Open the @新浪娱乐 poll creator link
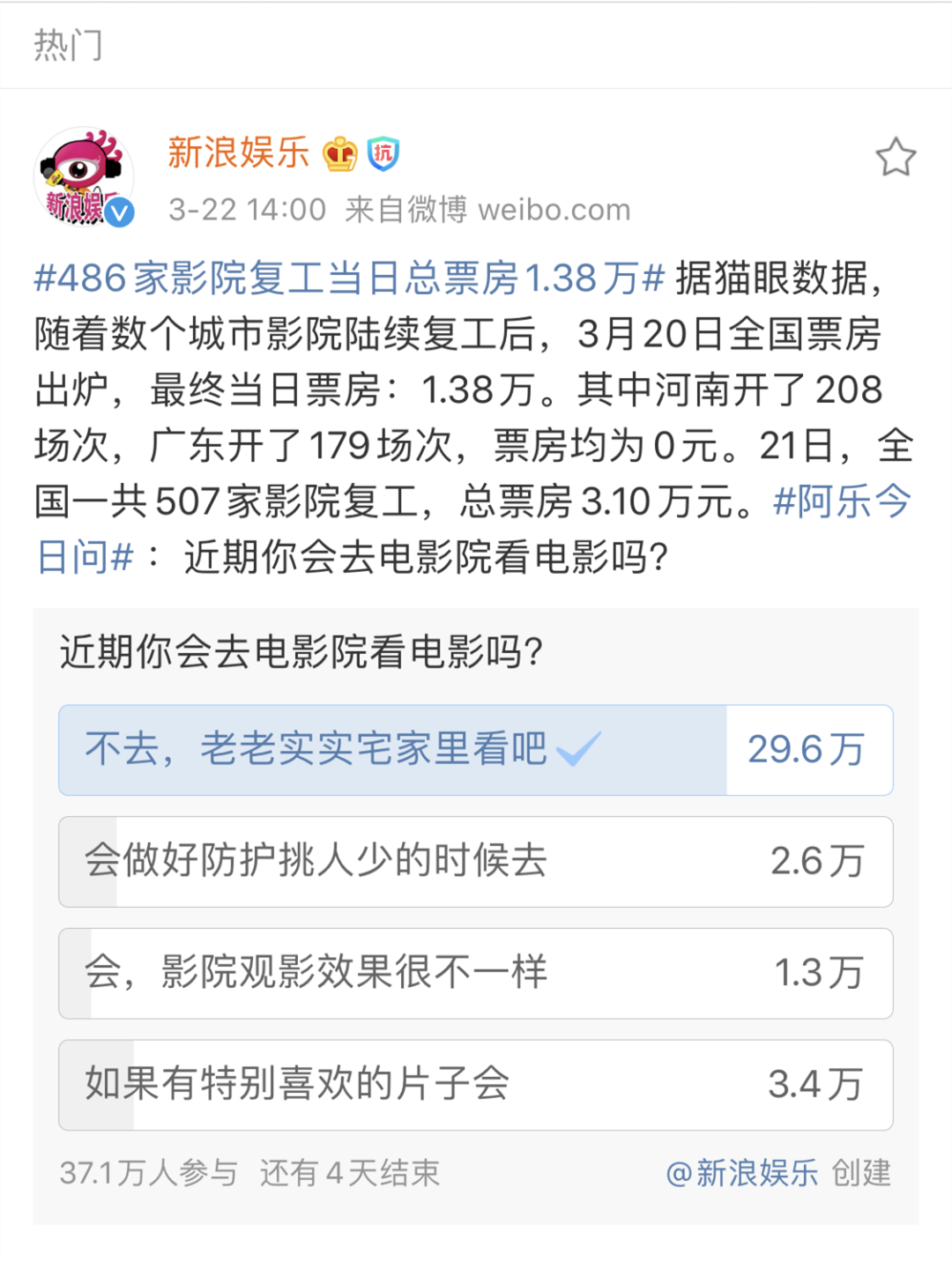Viewport: 952px width, 1262px height. (742, 1173)
